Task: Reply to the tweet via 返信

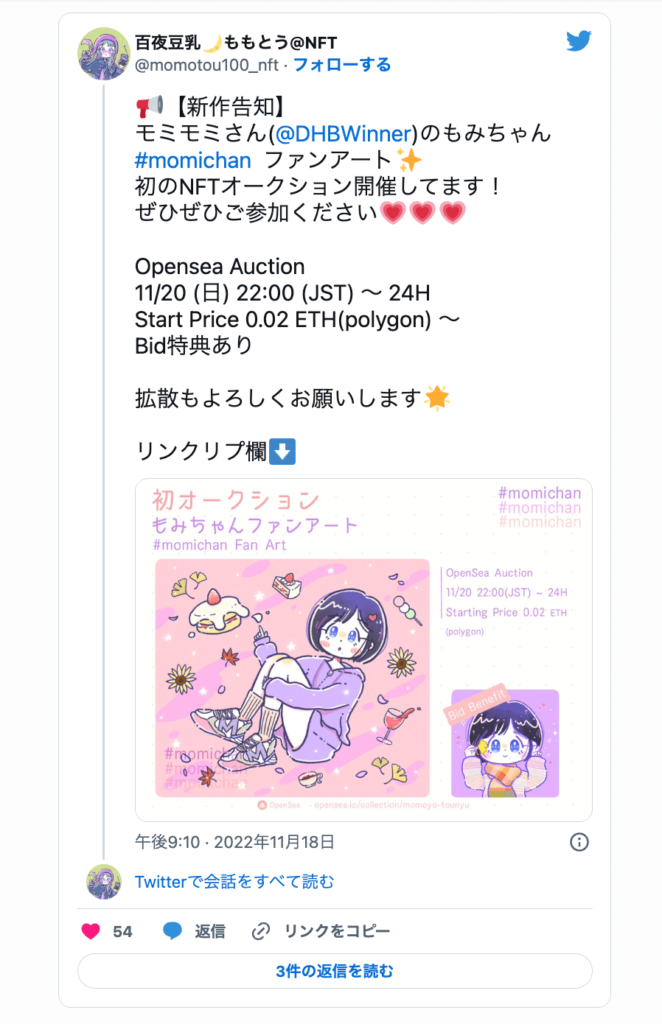Action: (x=195, y=931)
